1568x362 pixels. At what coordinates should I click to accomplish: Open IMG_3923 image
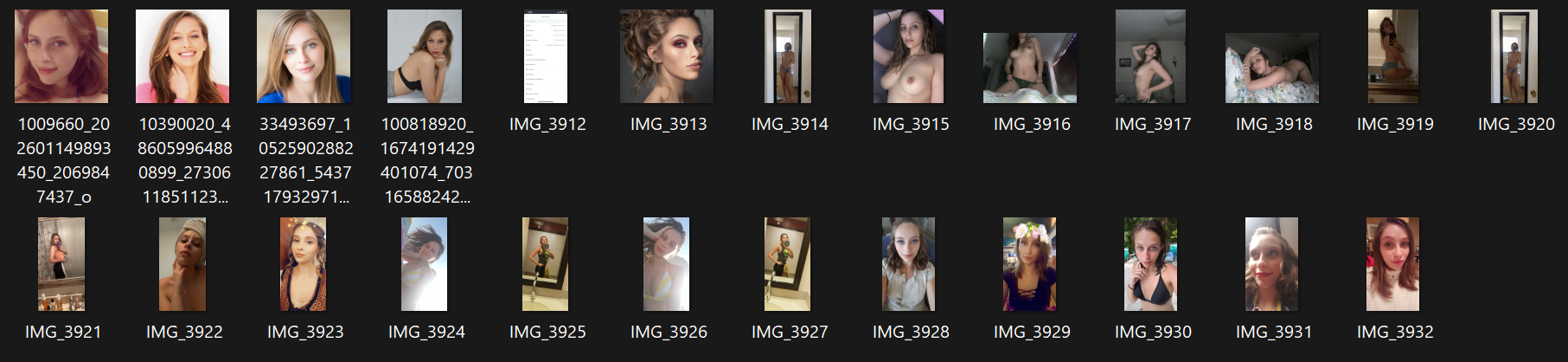(304, 264)
